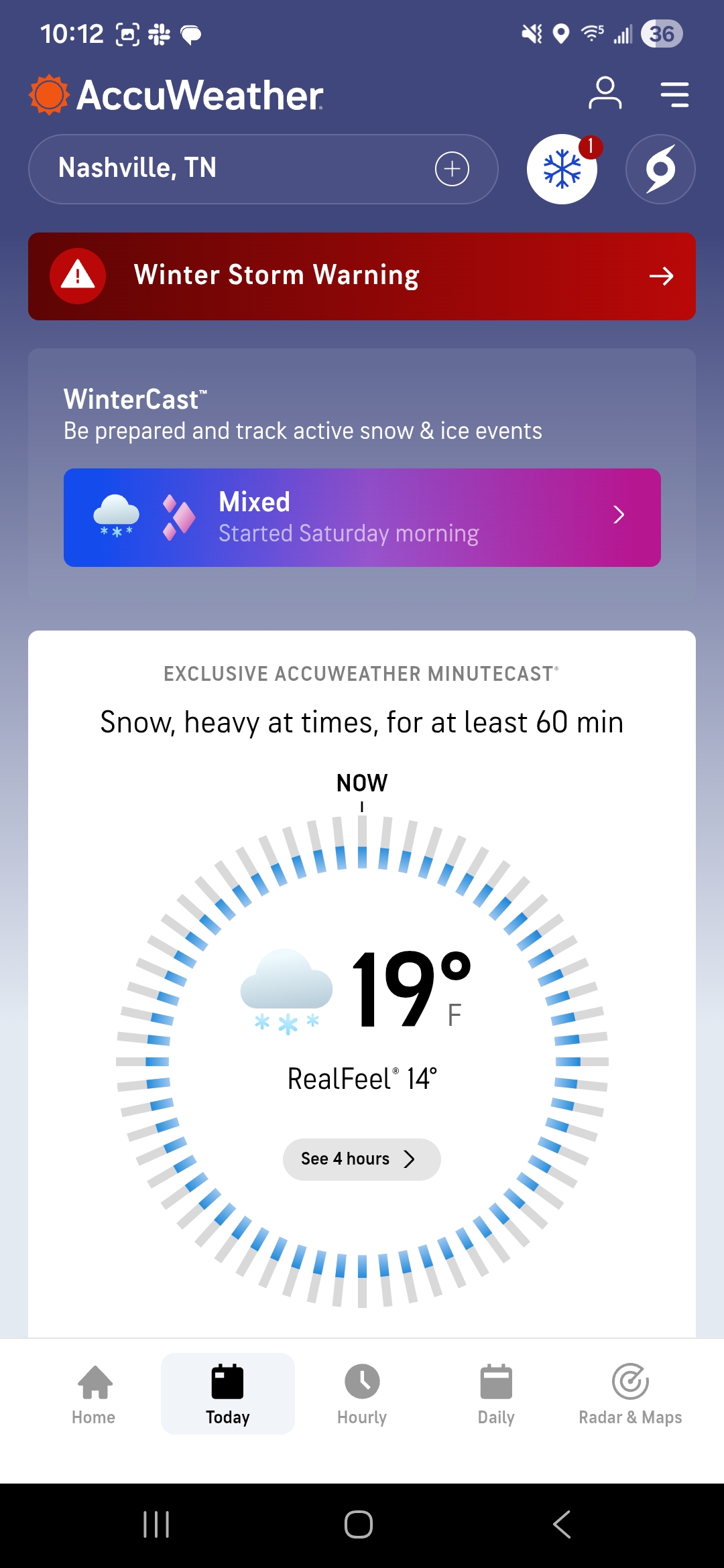Switch to the Home tab
The width and height of the screenshot is (724, 1568).
[94, 1394]
